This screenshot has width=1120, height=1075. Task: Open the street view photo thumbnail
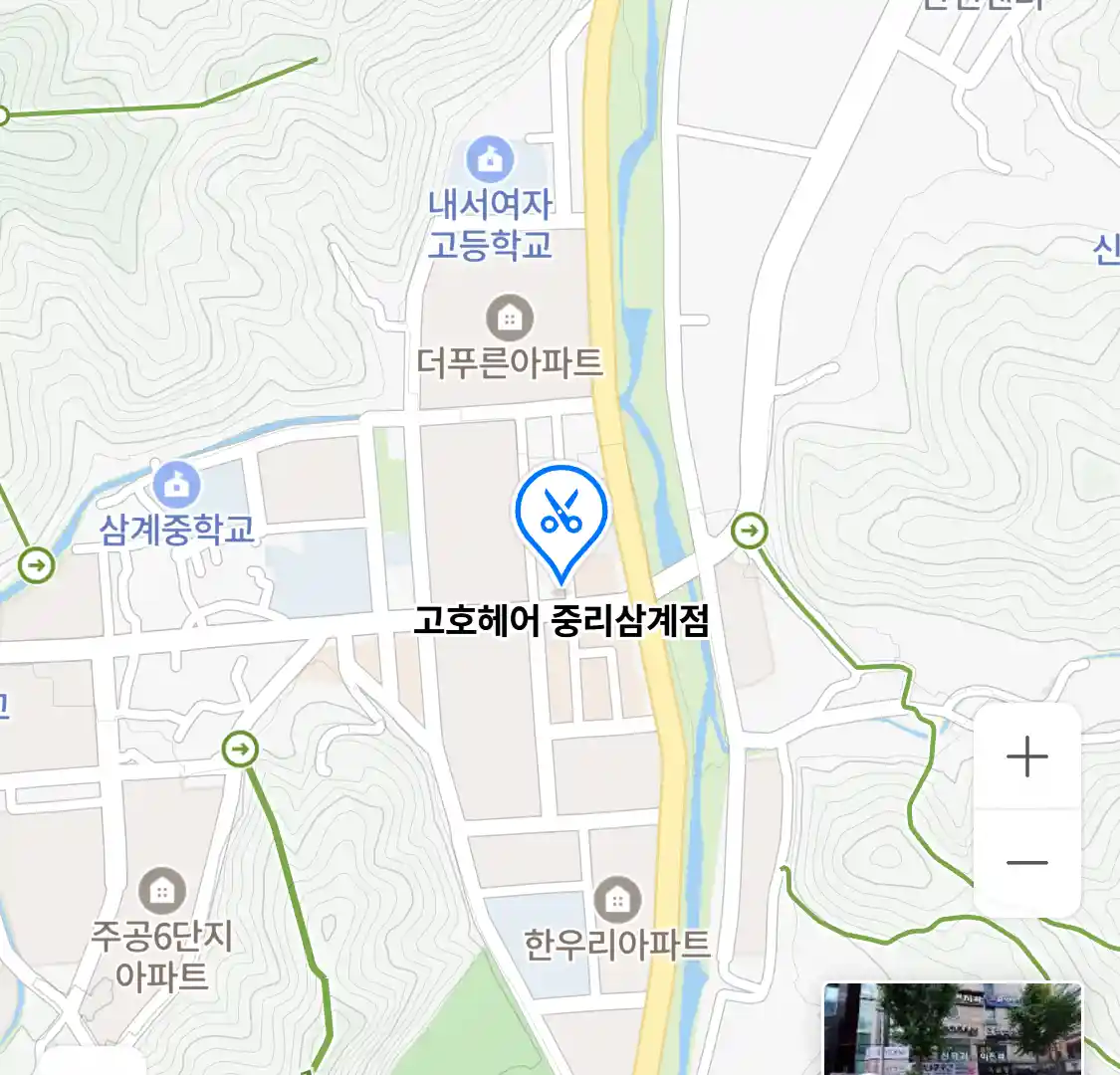[x=952, y=1029]
